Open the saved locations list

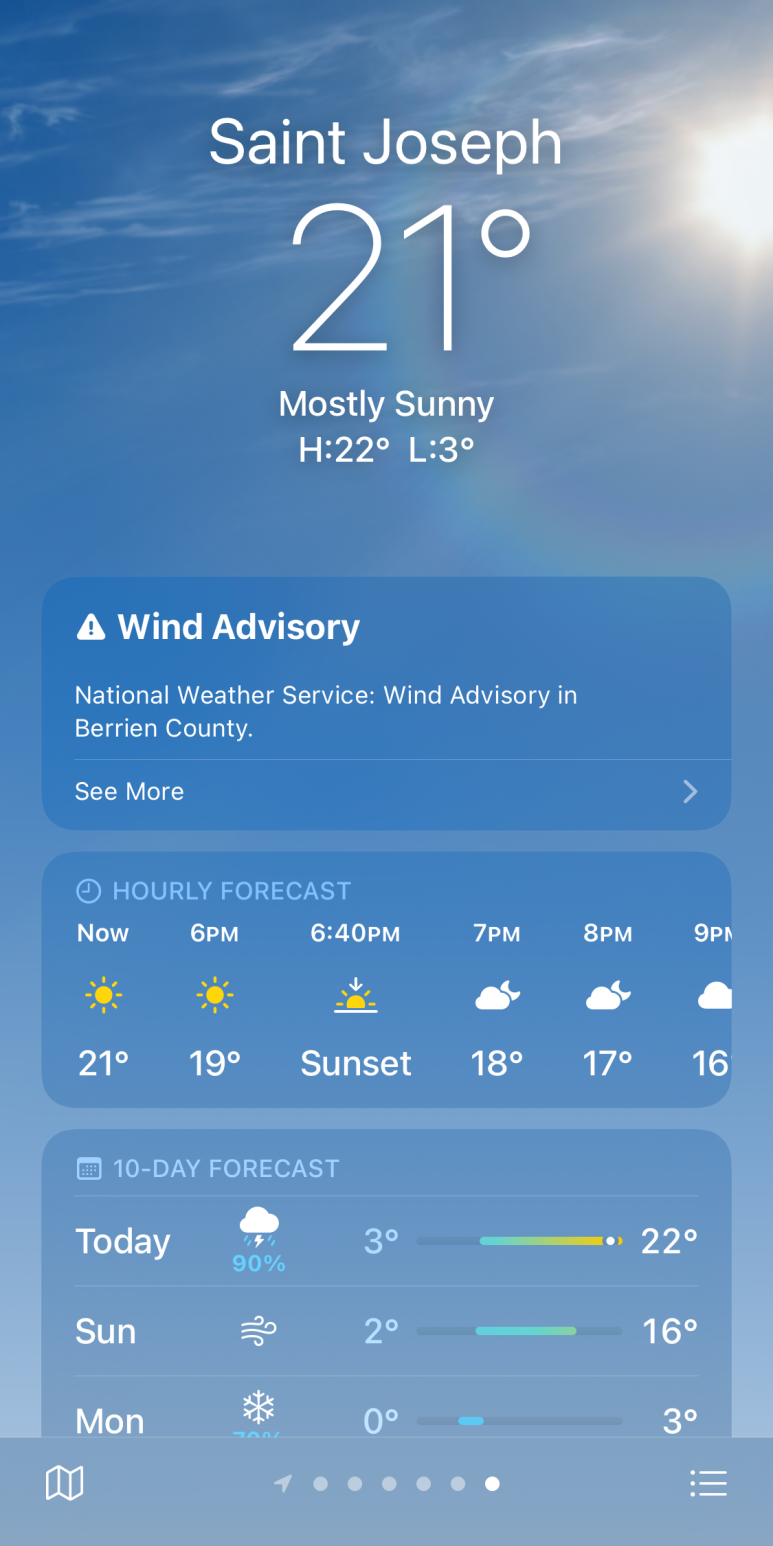pyautogui.click(x=708, y=1483)
